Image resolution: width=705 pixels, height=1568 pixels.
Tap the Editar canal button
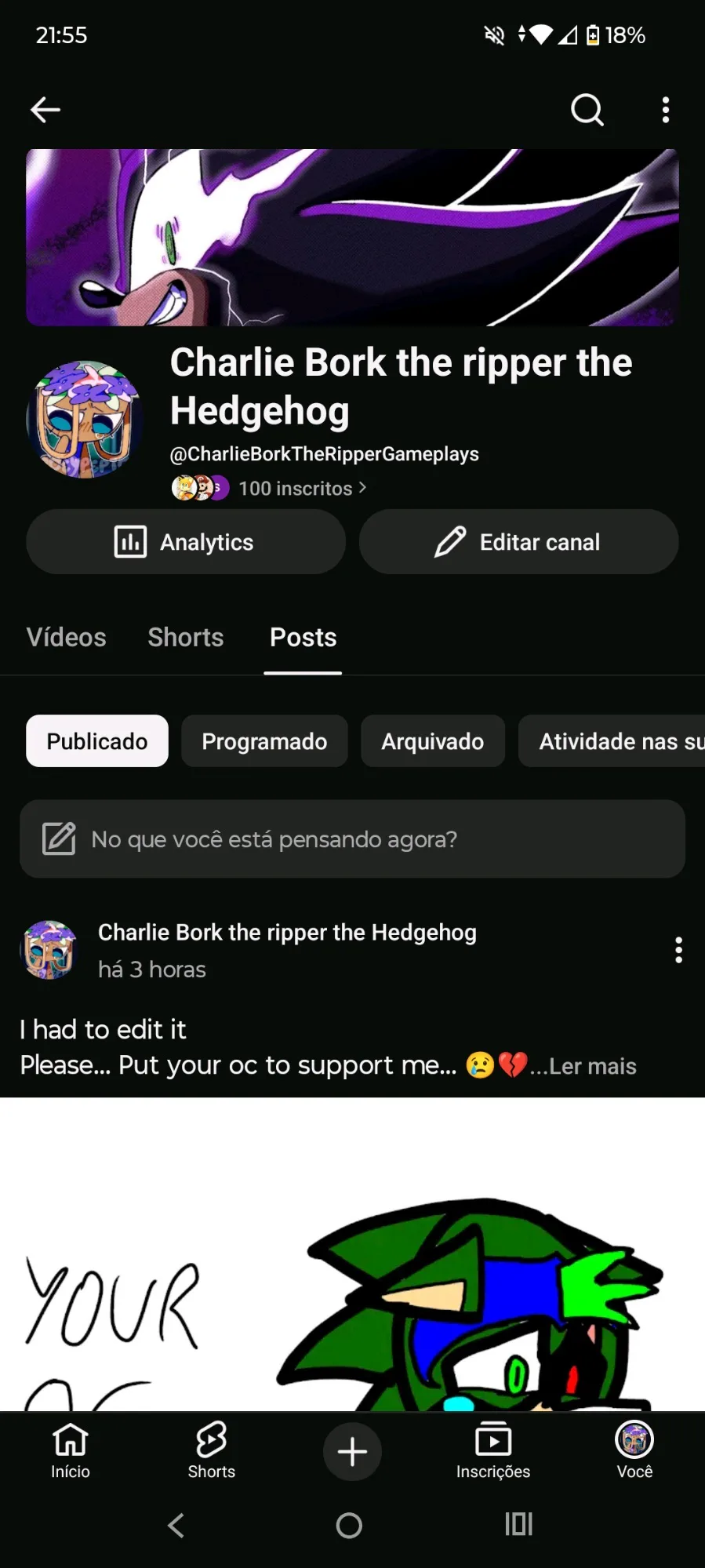point(518,542)
